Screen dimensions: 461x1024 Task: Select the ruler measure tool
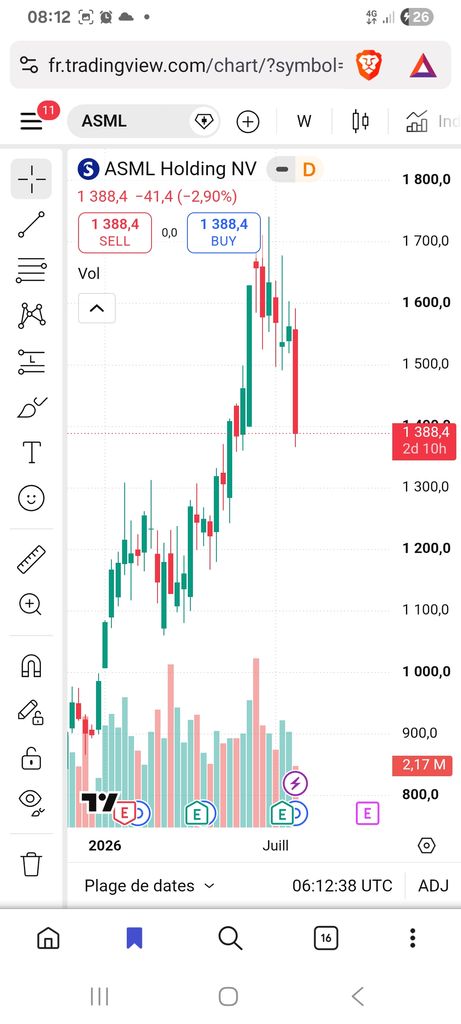[x=31, y=559]
